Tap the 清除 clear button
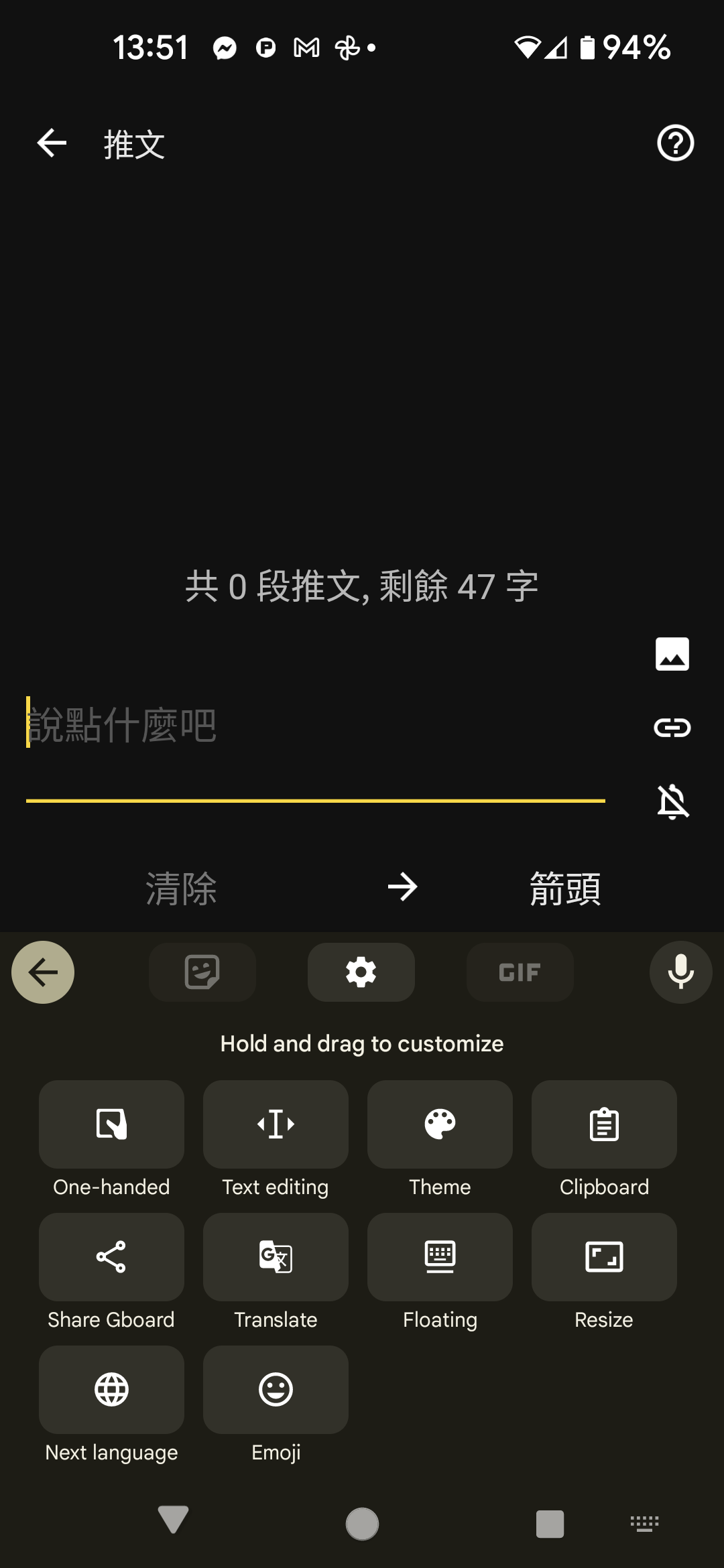The width and height of the screenshot is (724, 1568). [x=181, y=889]
